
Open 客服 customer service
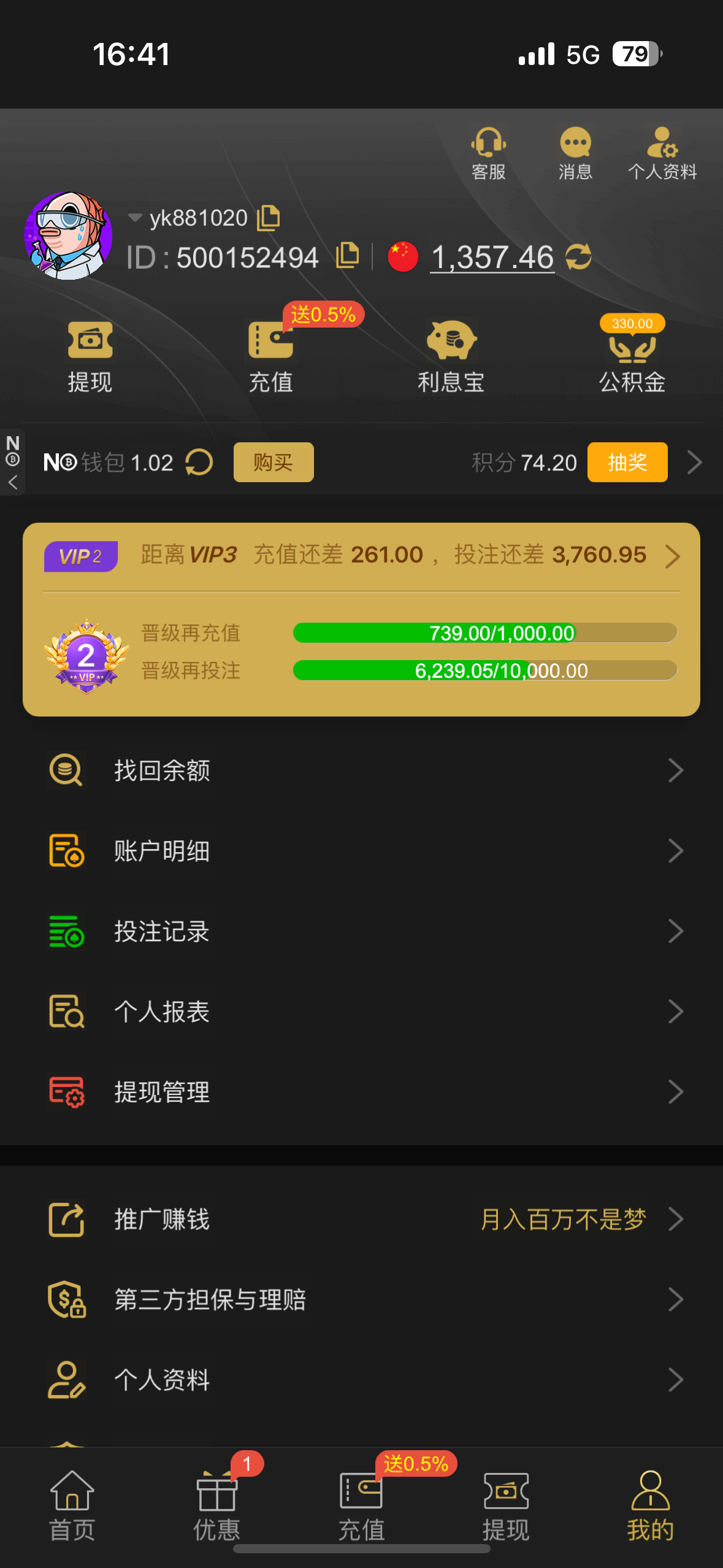click(x=489, y=153)
